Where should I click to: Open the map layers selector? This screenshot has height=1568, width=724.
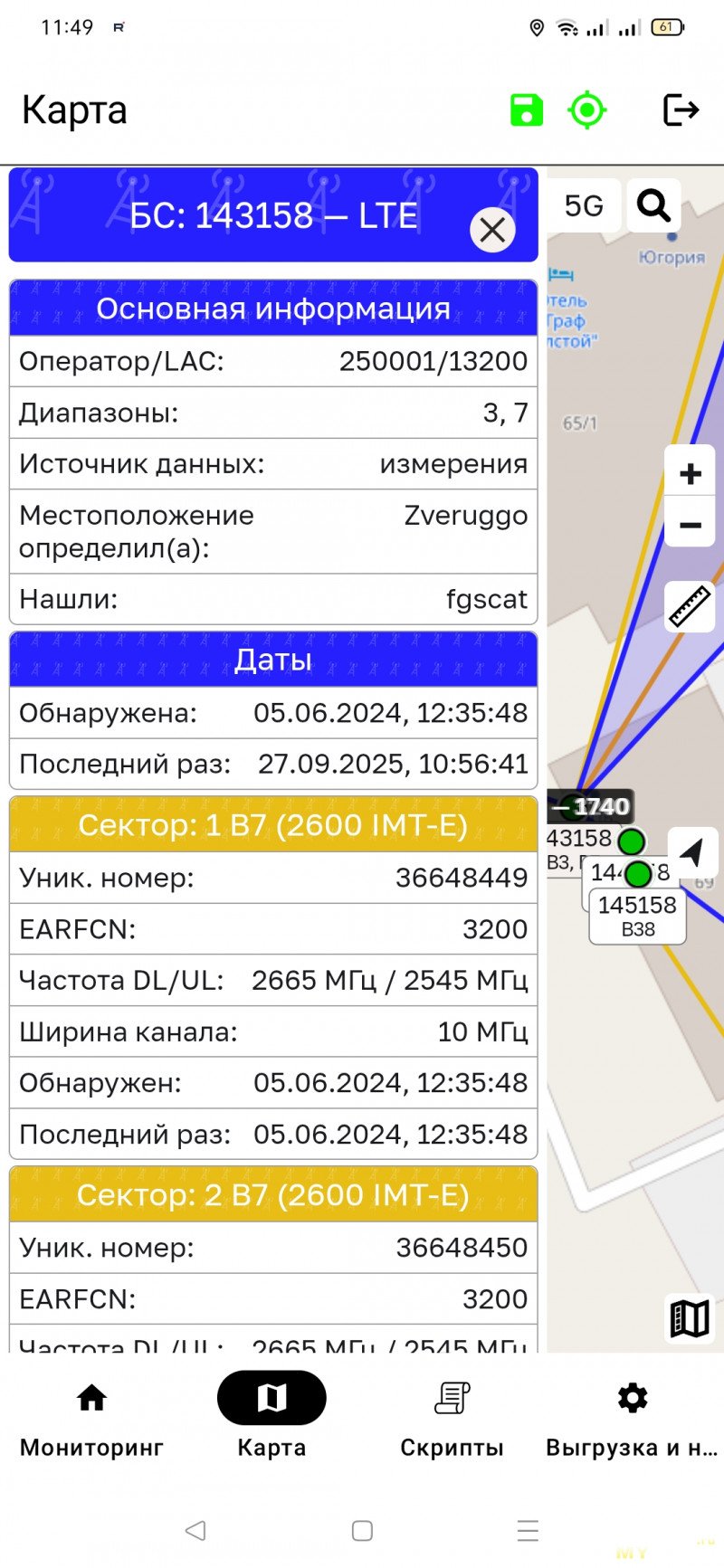pyautogui.click(x=690, y=1318)
